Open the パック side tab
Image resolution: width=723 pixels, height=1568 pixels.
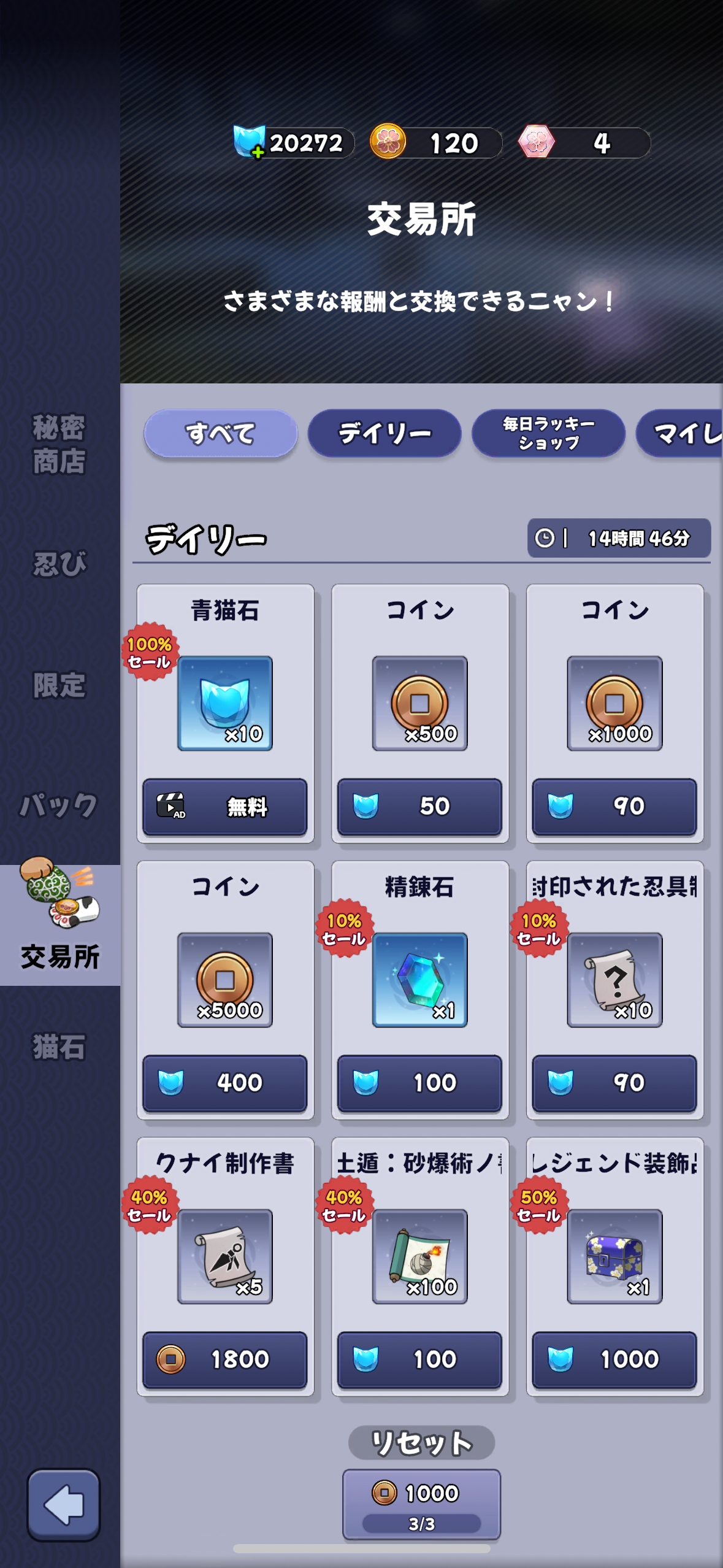tap(59, 805)
